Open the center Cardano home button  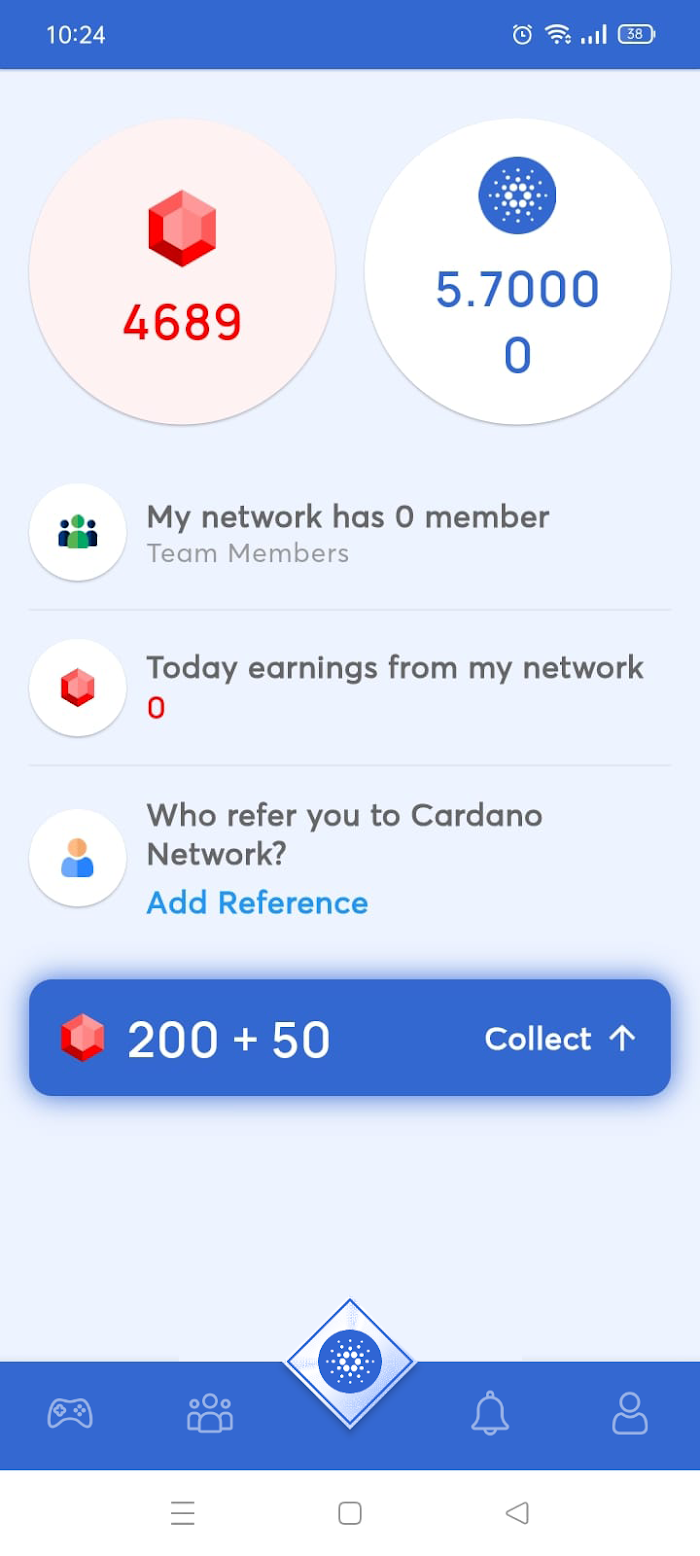click(x=350, y=1362)
